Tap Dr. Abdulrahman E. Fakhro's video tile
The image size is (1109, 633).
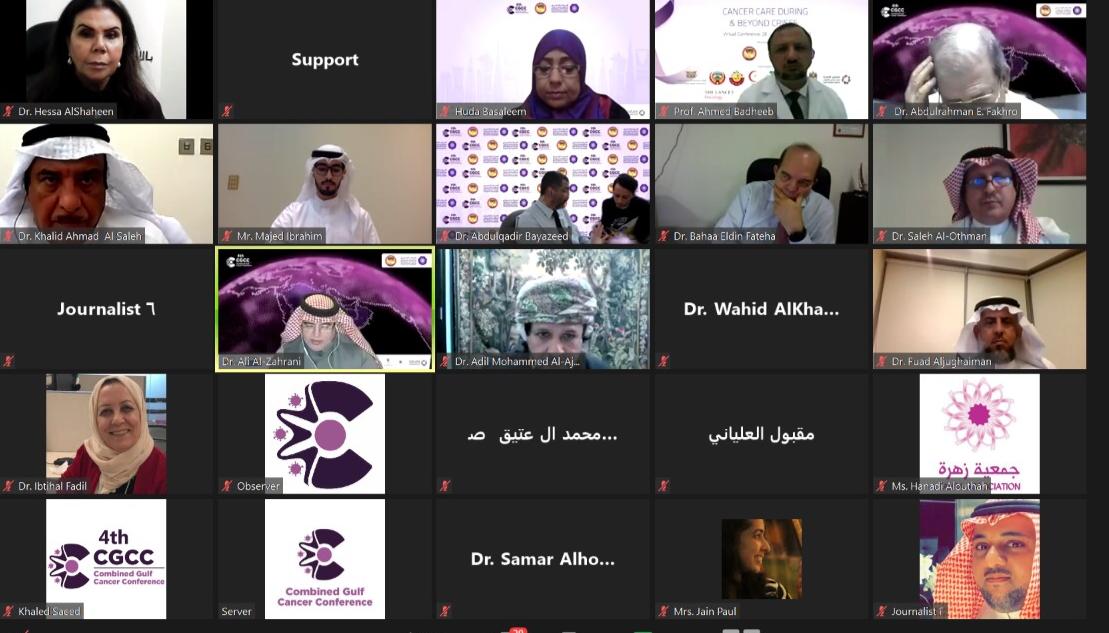coord(979,60)
